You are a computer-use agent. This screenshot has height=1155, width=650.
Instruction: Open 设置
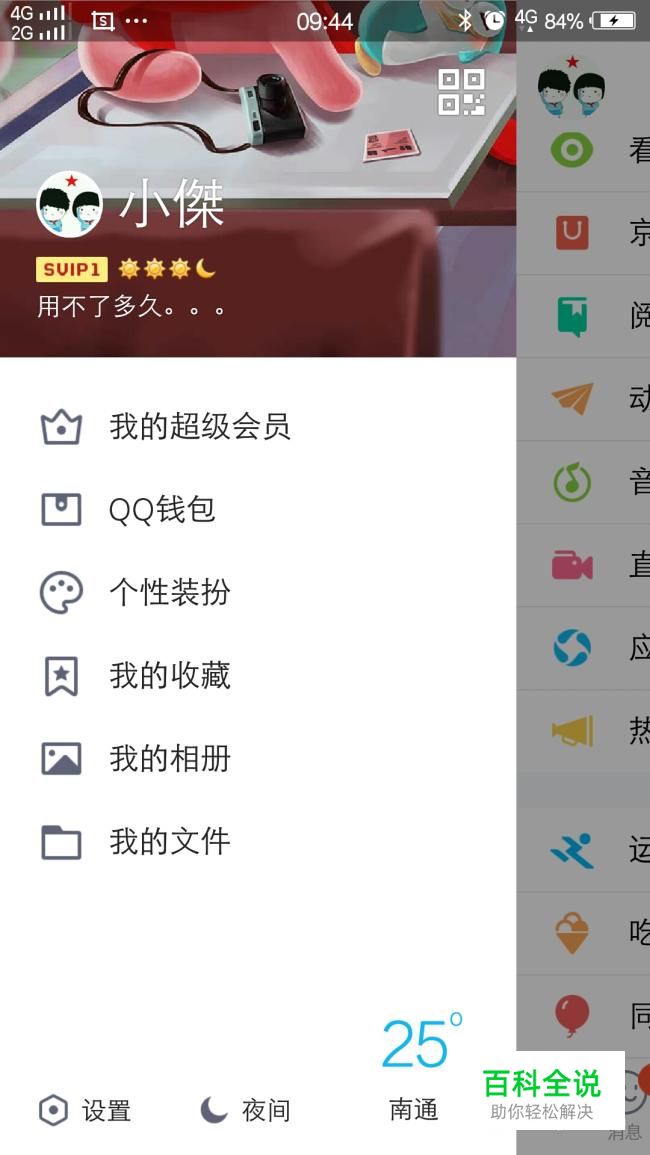pyautogui.click(x=85, y=1110)
